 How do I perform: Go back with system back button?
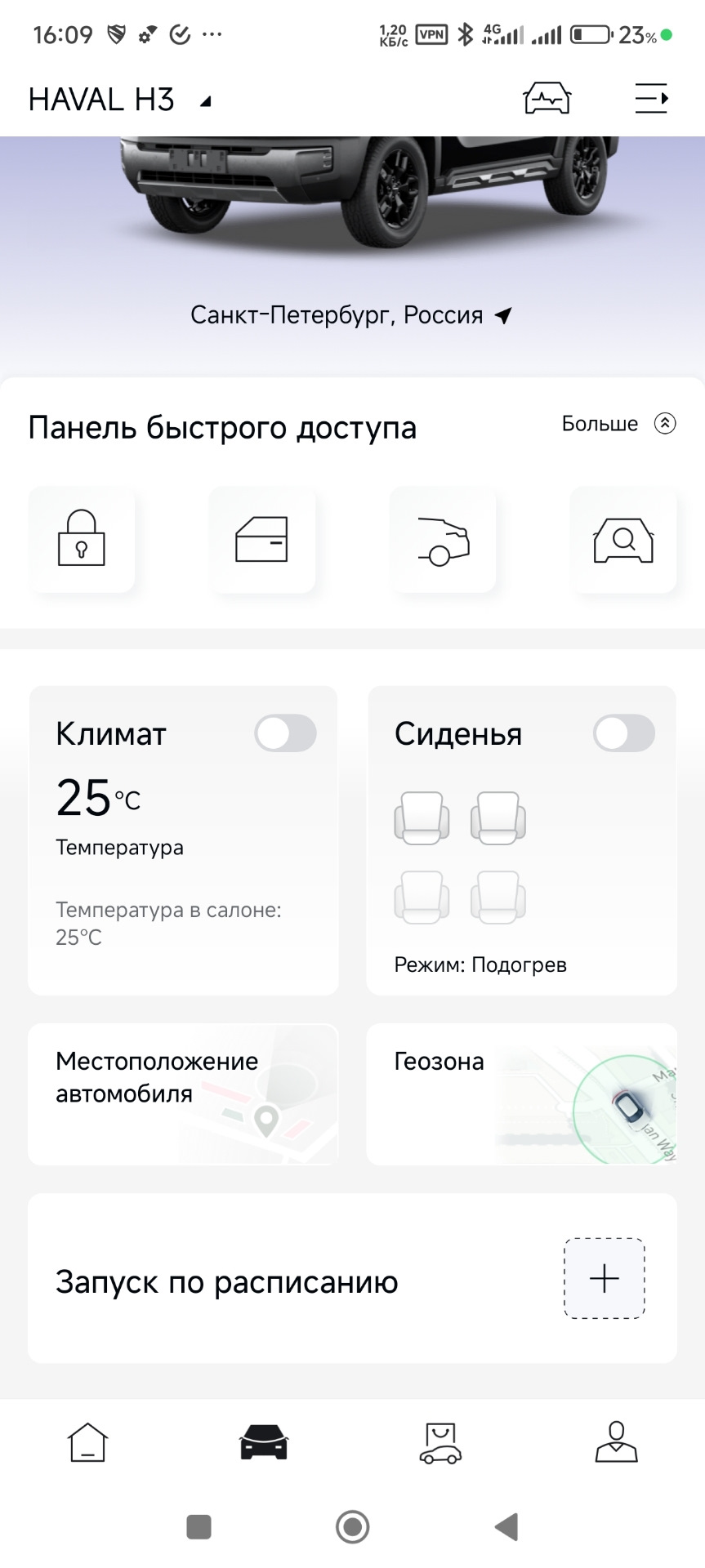pyautogui.click(x=506, y=1526)
